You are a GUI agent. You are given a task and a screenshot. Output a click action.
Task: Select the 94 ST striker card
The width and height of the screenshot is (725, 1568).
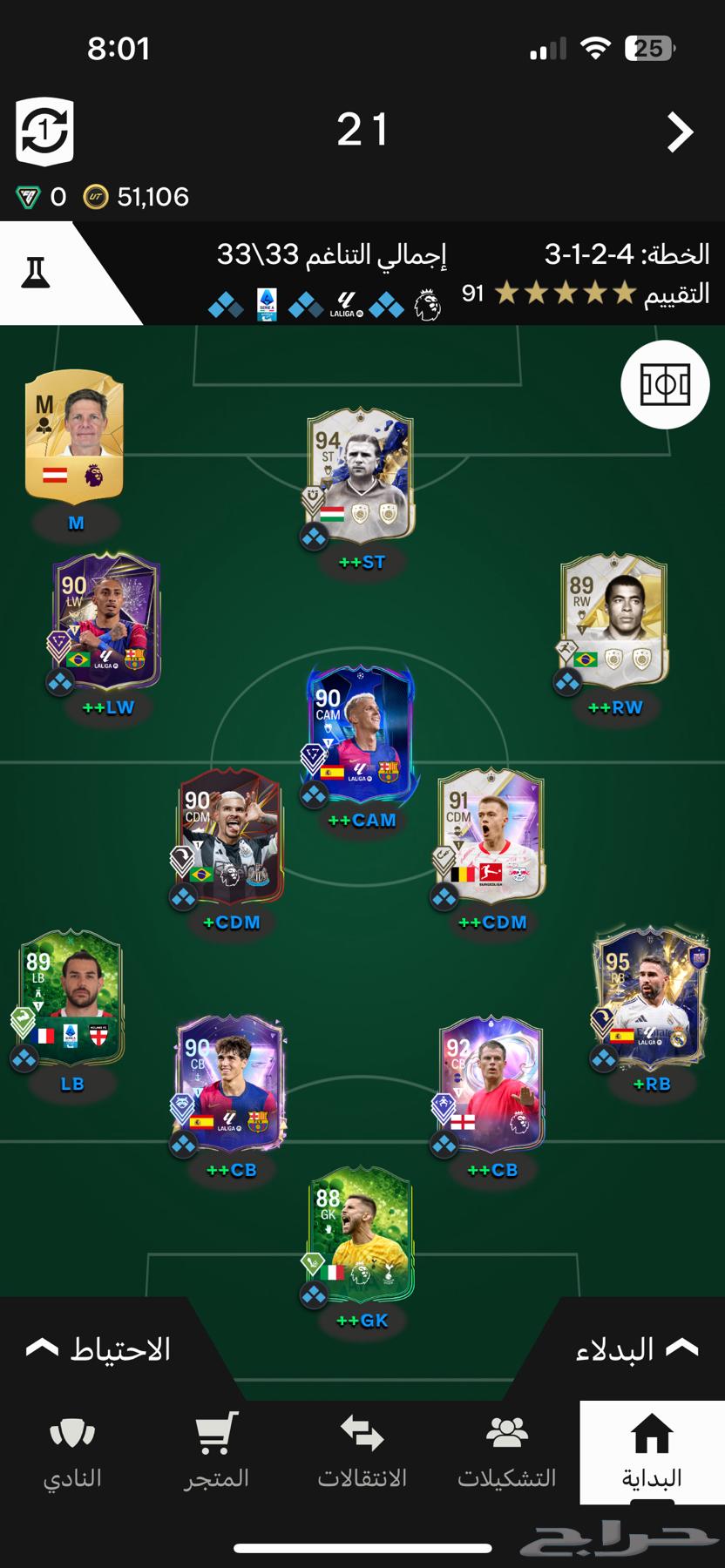click(360, 475)
